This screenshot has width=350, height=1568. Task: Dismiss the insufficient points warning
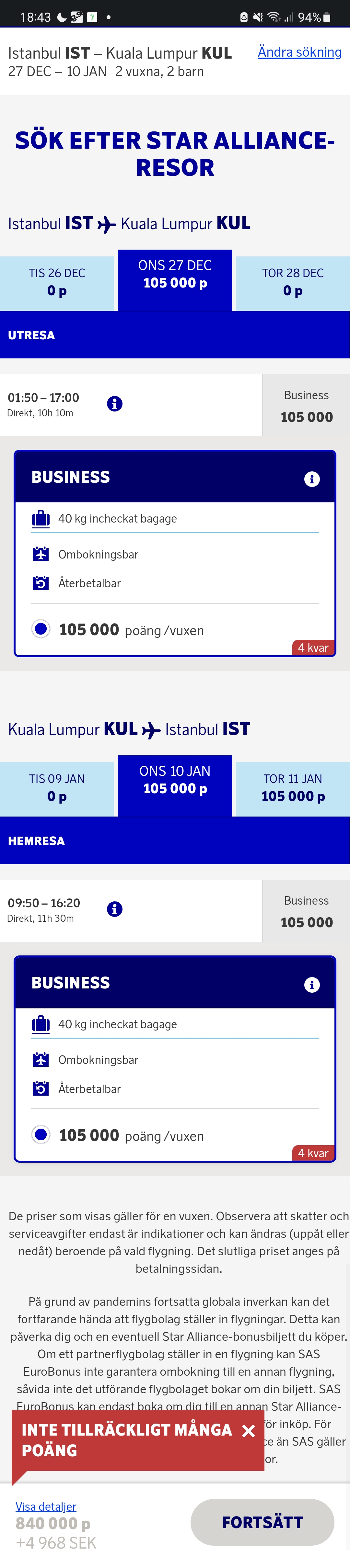coord(248,1431)
